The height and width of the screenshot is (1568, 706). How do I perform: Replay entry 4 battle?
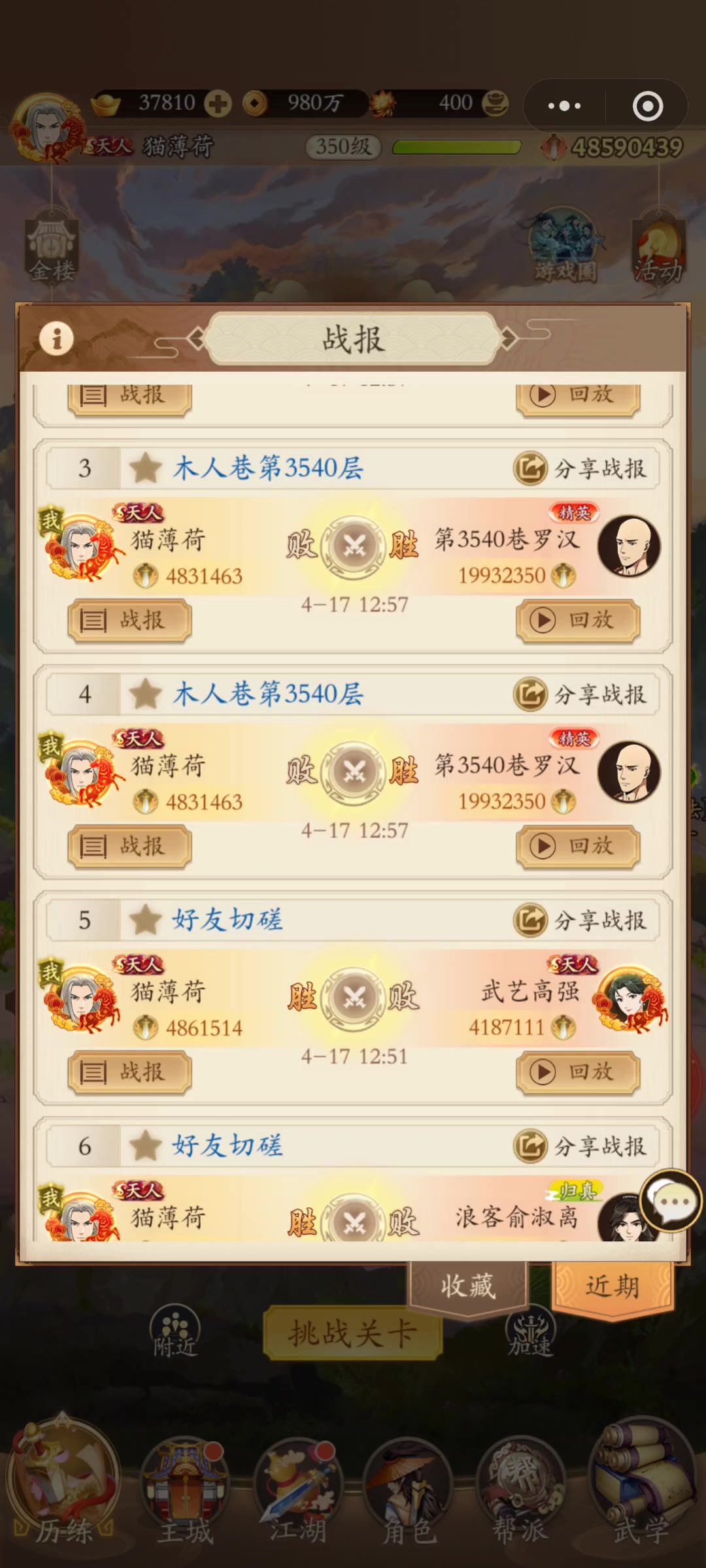pos(577,846)
